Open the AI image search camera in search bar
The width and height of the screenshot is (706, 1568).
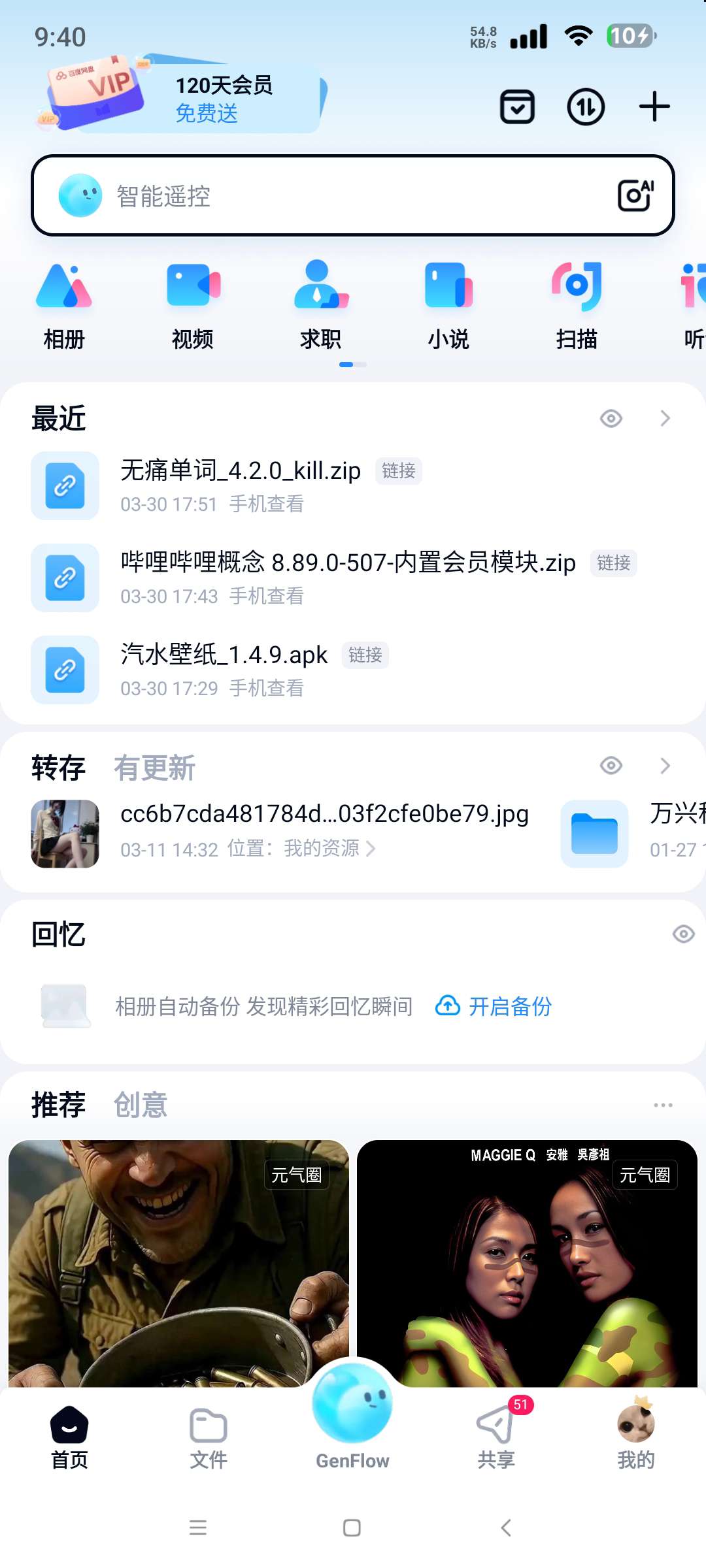[635, 195]
